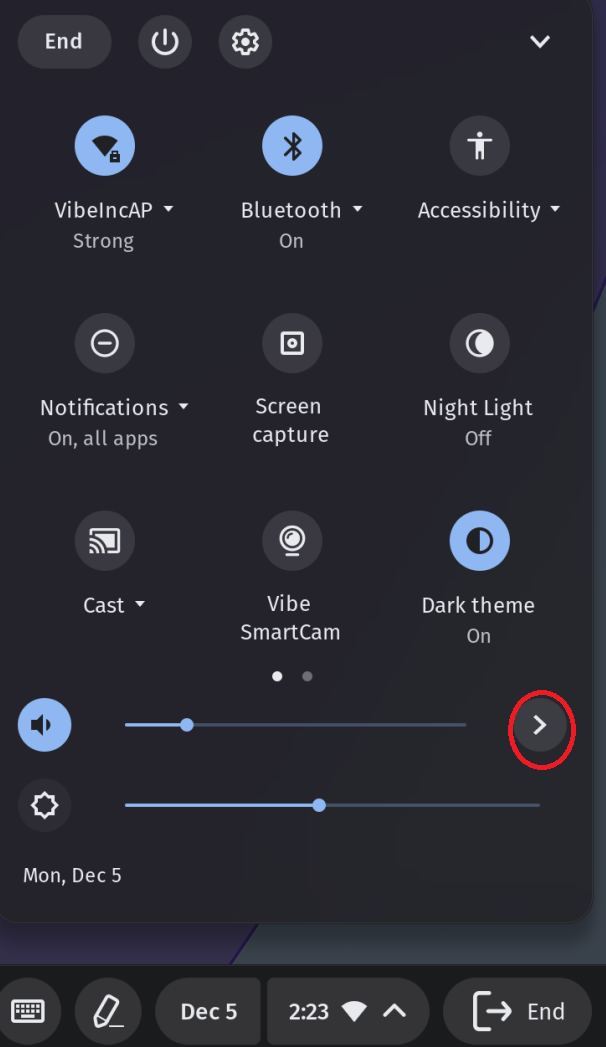Tap the End button at the top
Screen dimensions: 606x1047
coord(64,42)
